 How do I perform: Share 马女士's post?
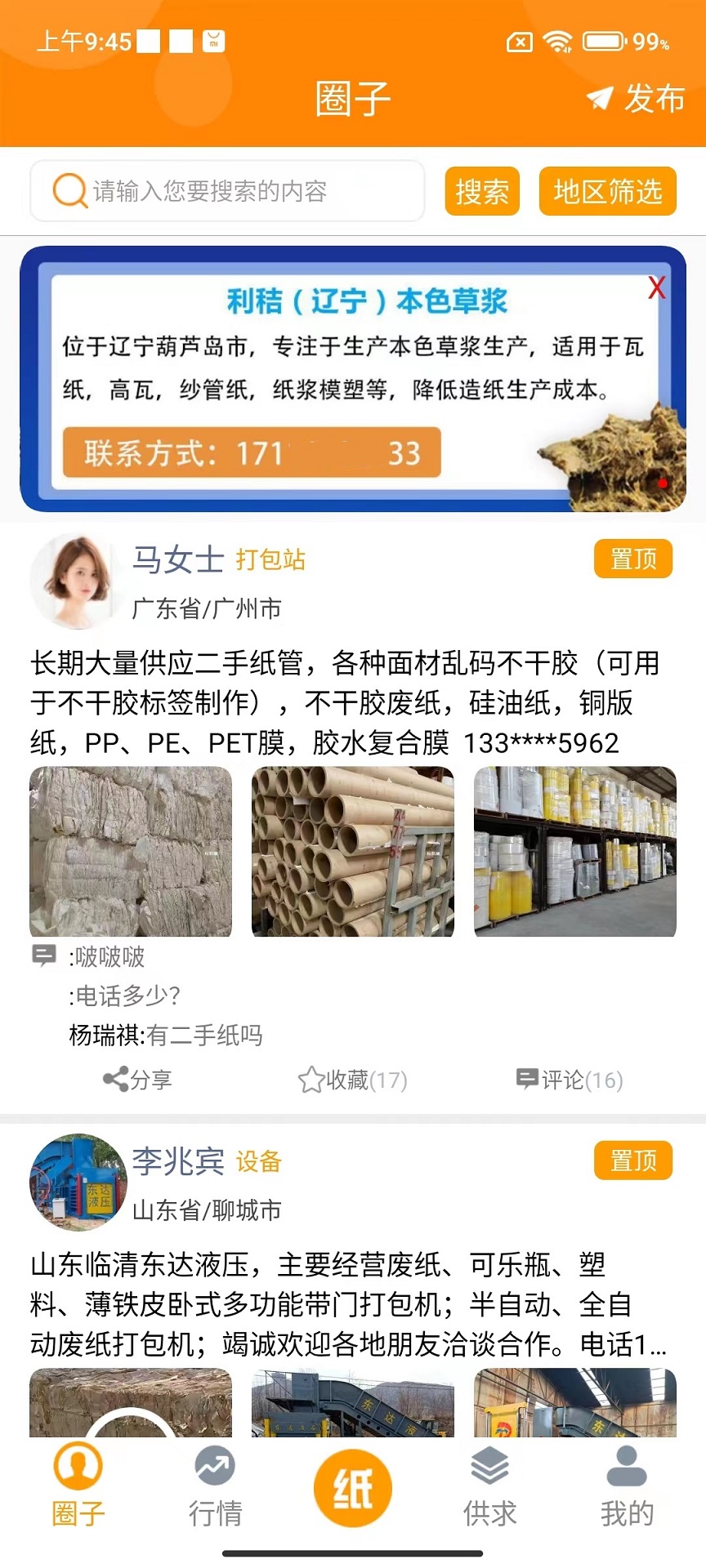point(137,1080)
